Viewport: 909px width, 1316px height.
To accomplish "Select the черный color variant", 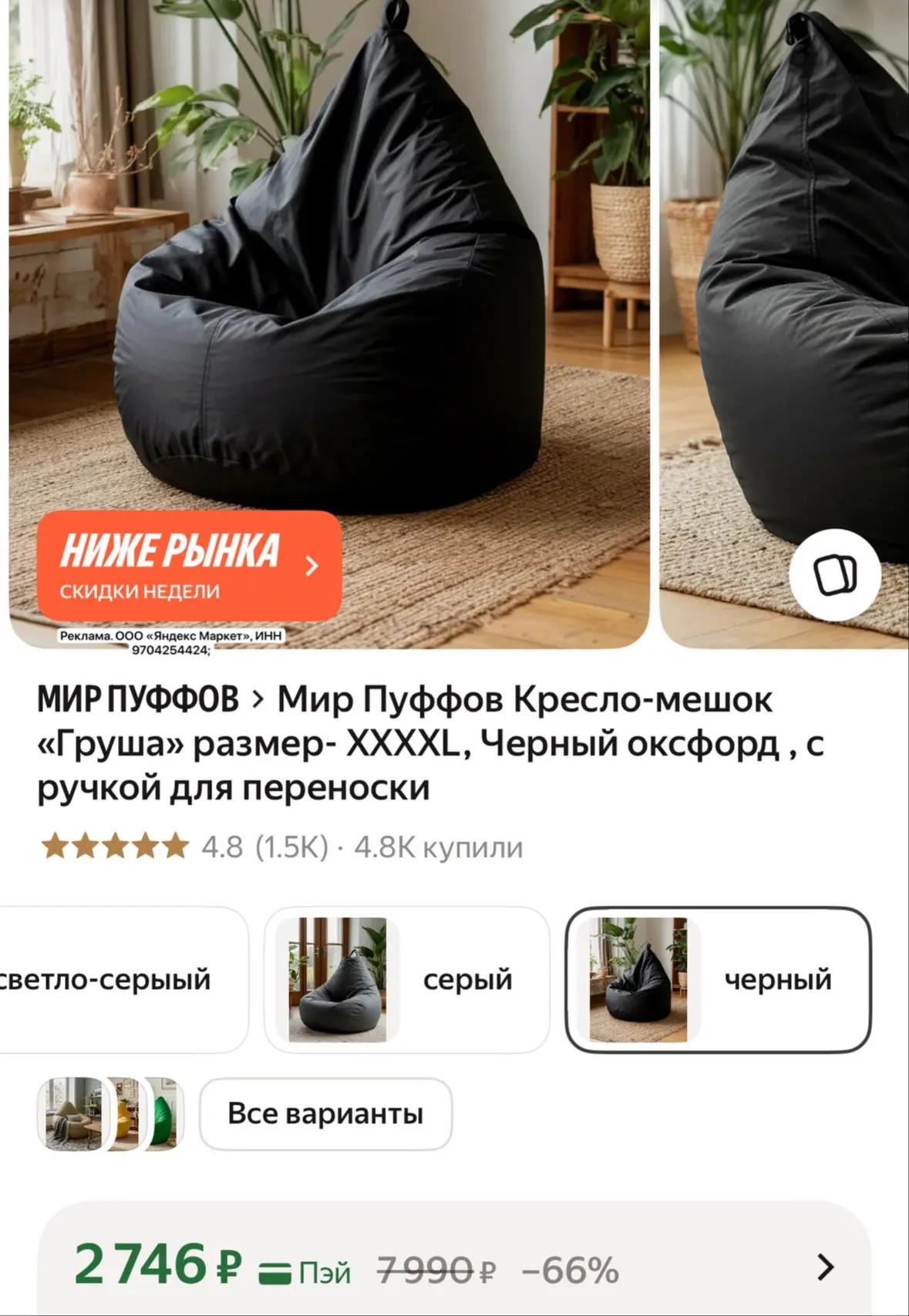I will pos(718,979).
